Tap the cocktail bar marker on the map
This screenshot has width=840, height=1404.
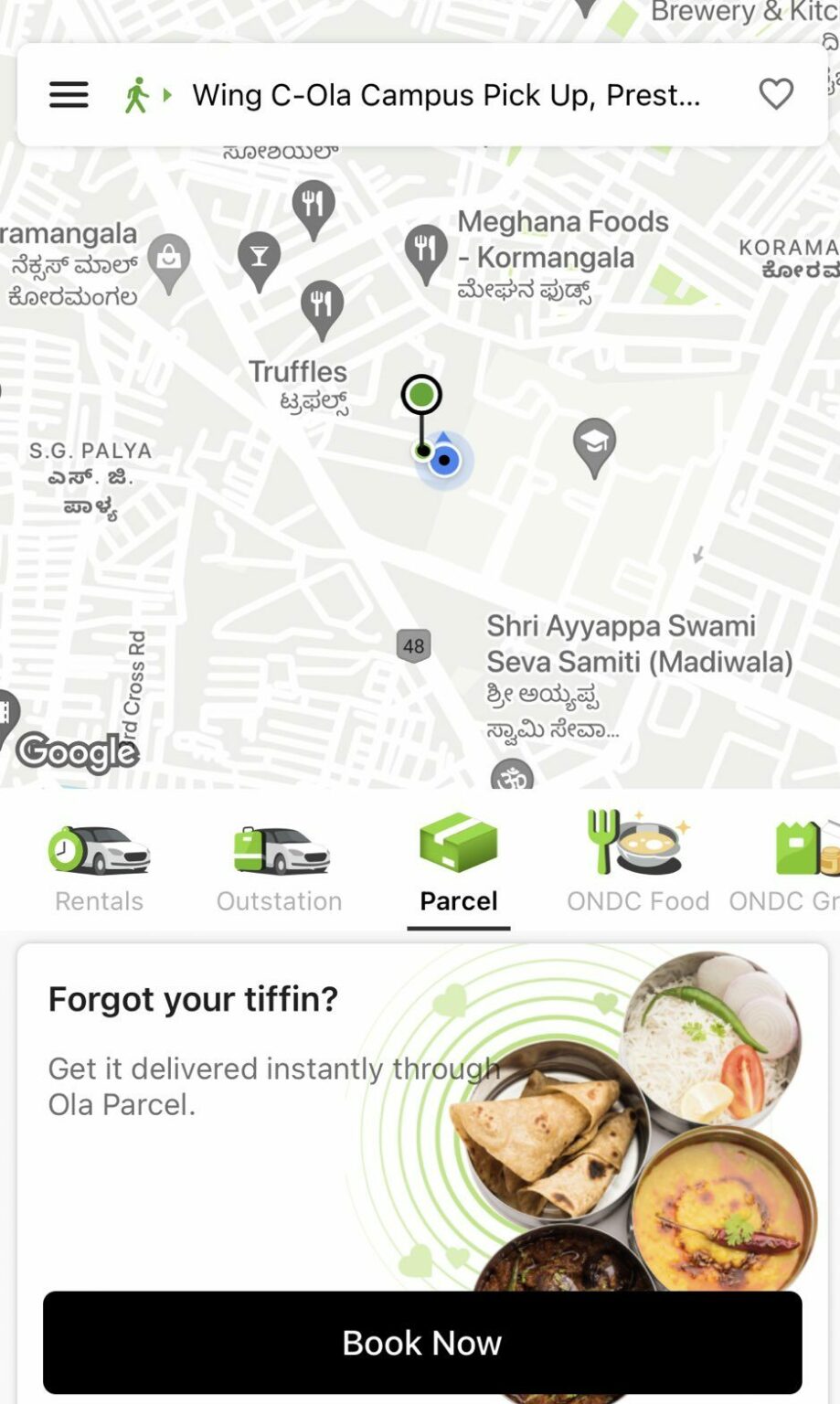tap(259, 257)
